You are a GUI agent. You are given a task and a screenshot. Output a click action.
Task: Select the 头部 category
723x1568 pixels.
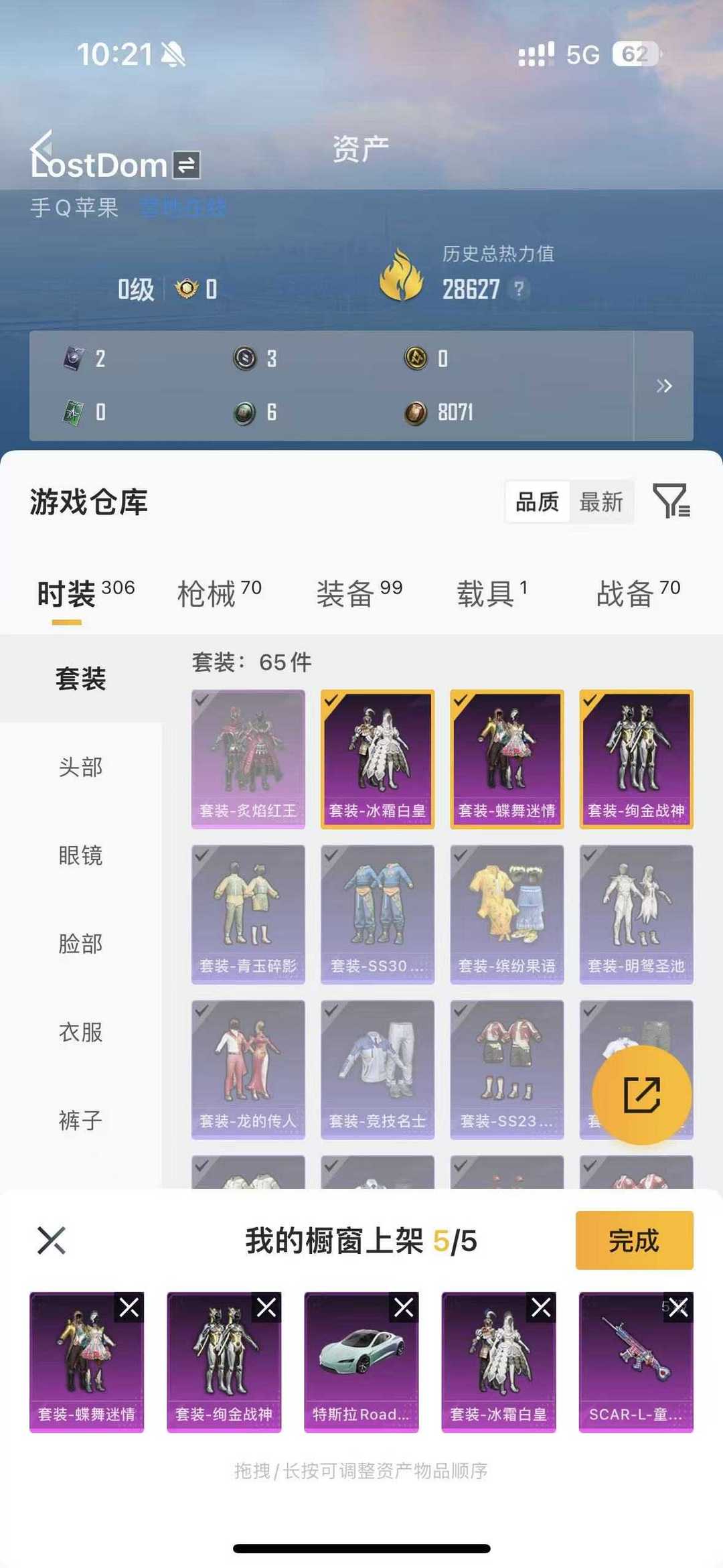(x=80, y=767)
